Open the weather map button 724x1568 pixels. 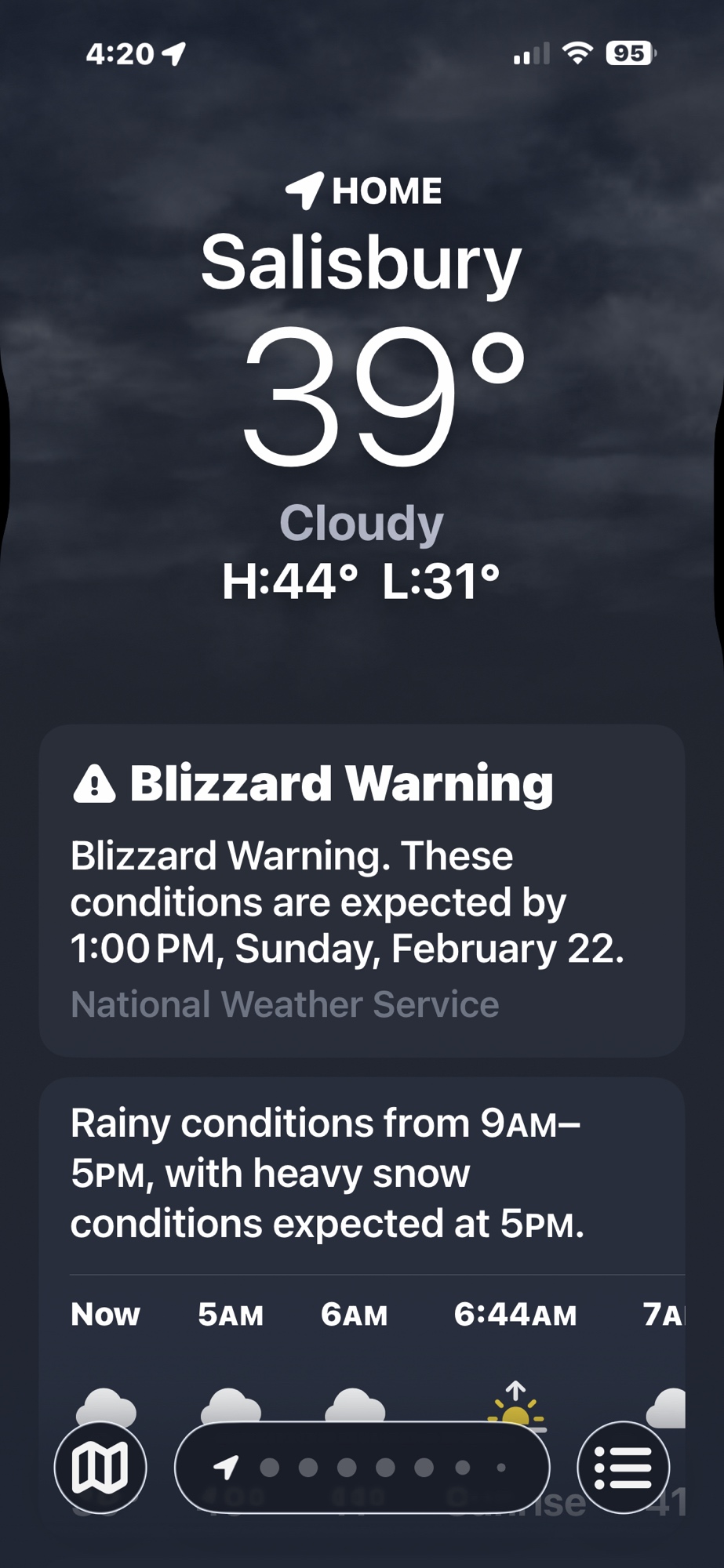coord(100,1467)
